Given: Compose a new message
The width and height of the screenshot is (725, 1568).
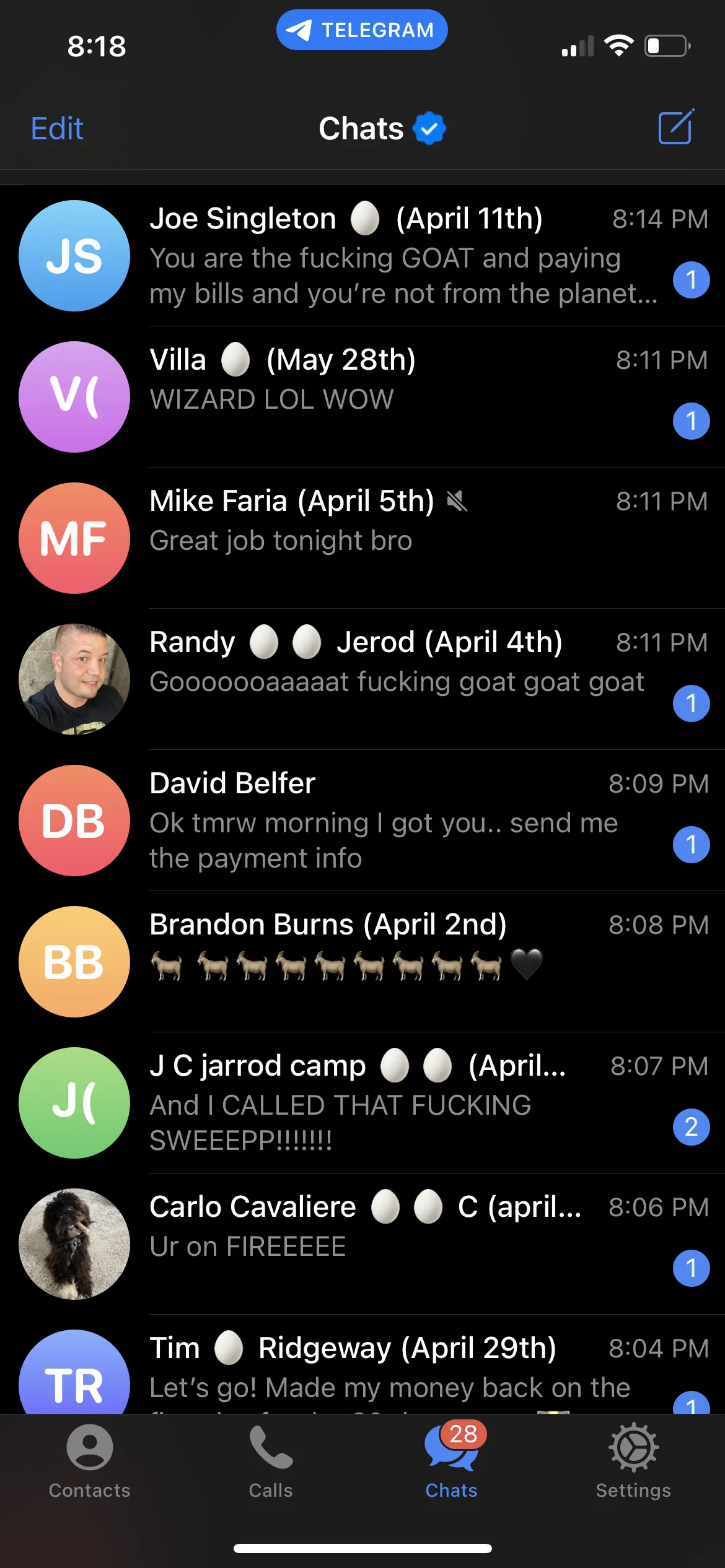Looking at the screenshot, I should coord(675,128).
